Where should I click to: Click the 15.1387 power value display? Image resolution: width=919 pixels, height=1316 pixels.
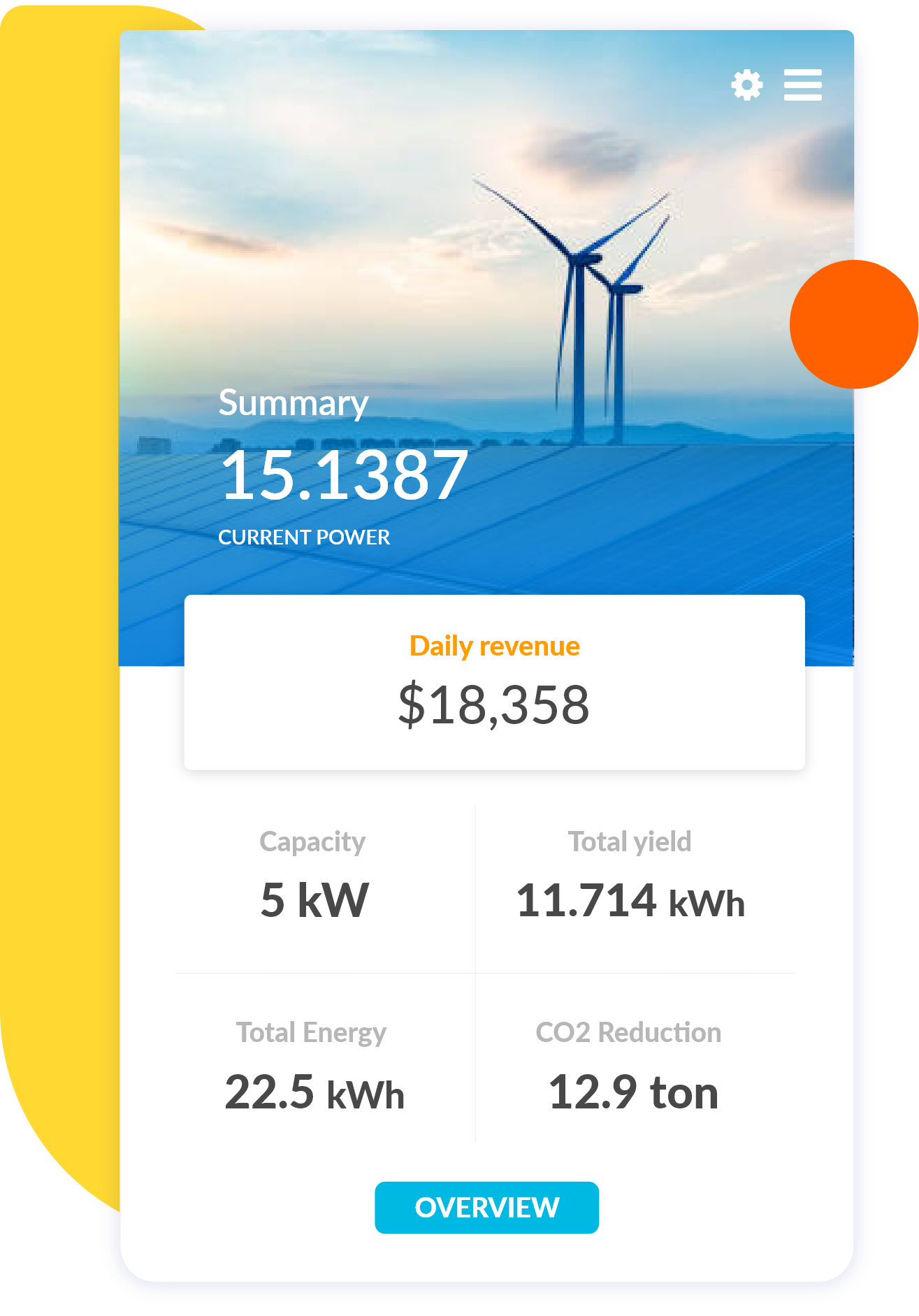(342, 476)
